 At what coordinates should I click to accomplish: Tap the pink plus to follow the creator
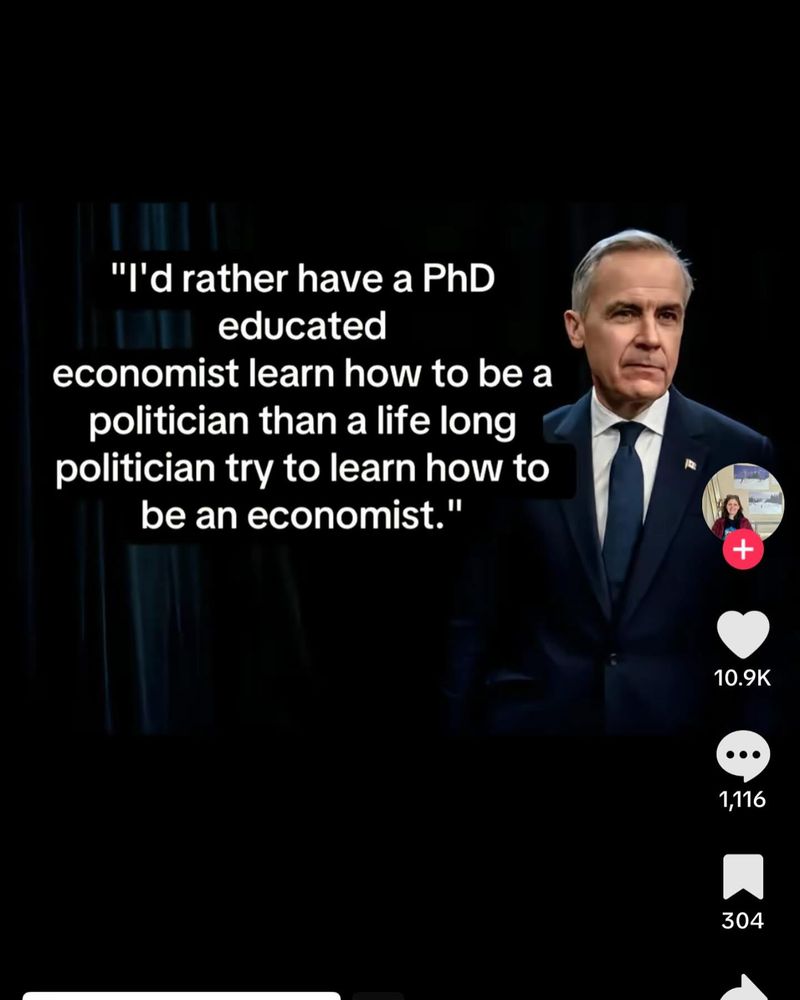pos(744,548)
